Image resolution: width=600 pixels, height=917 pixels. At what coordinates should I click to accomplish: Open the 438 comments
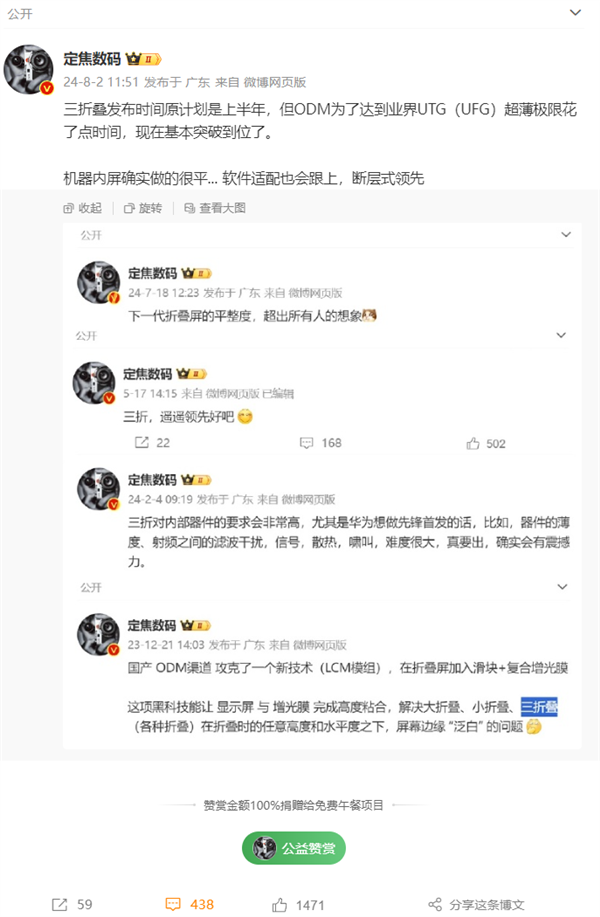coord(190,904)
